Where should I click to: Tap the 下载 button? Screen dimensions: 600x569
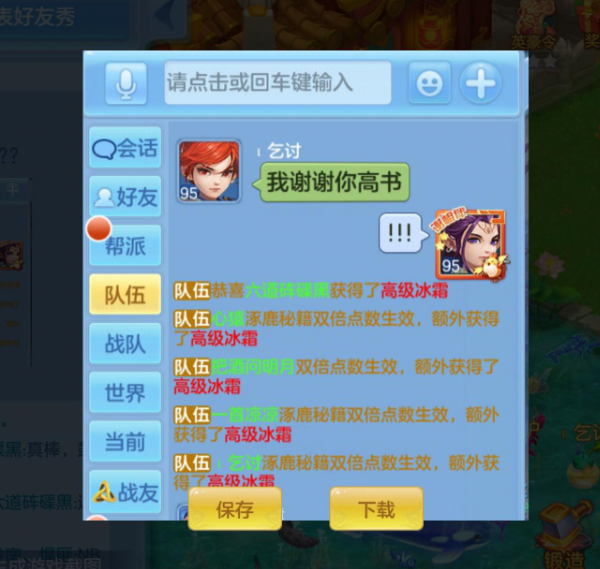376,510
